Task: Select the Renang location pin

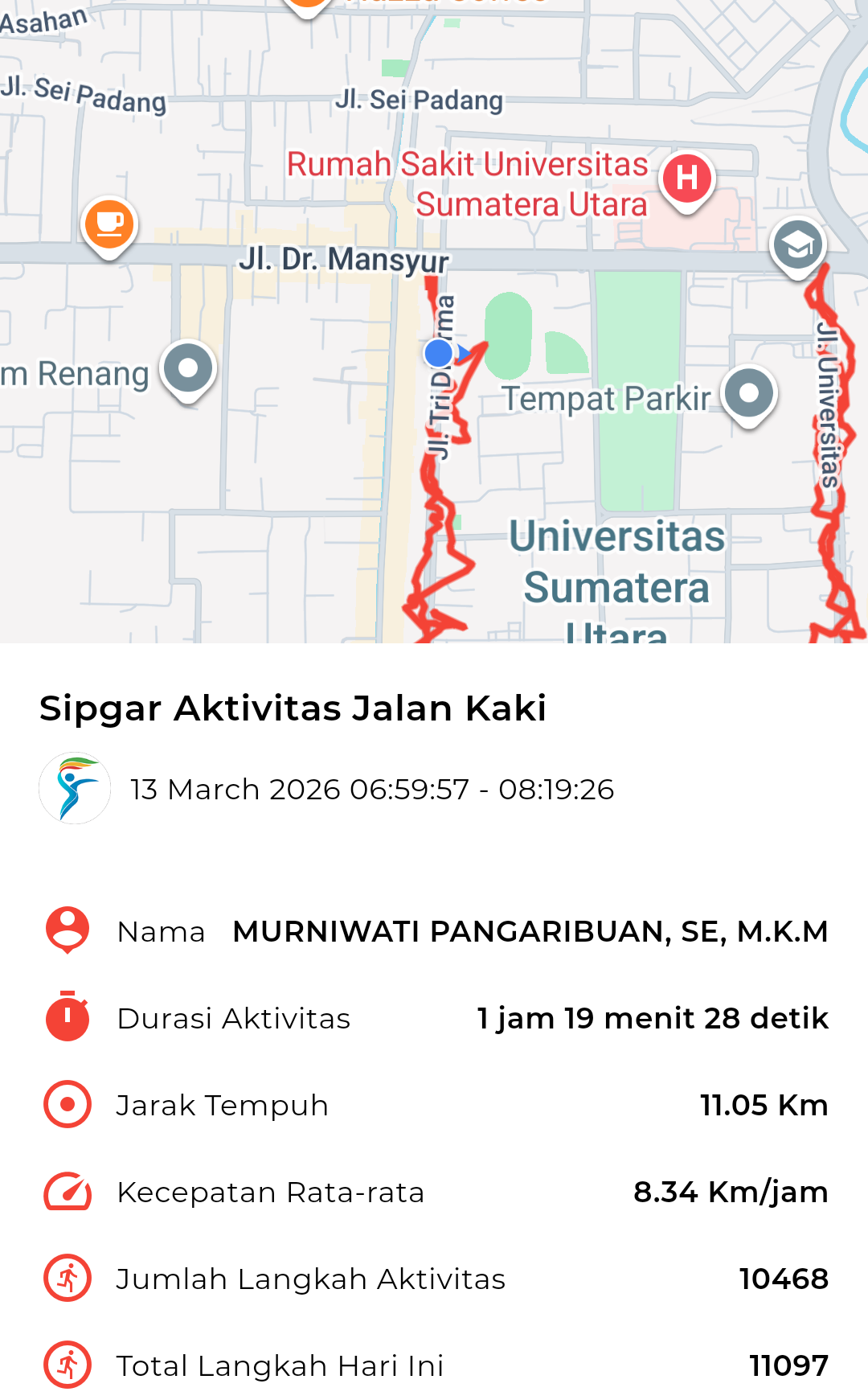Action: (188, 369)
